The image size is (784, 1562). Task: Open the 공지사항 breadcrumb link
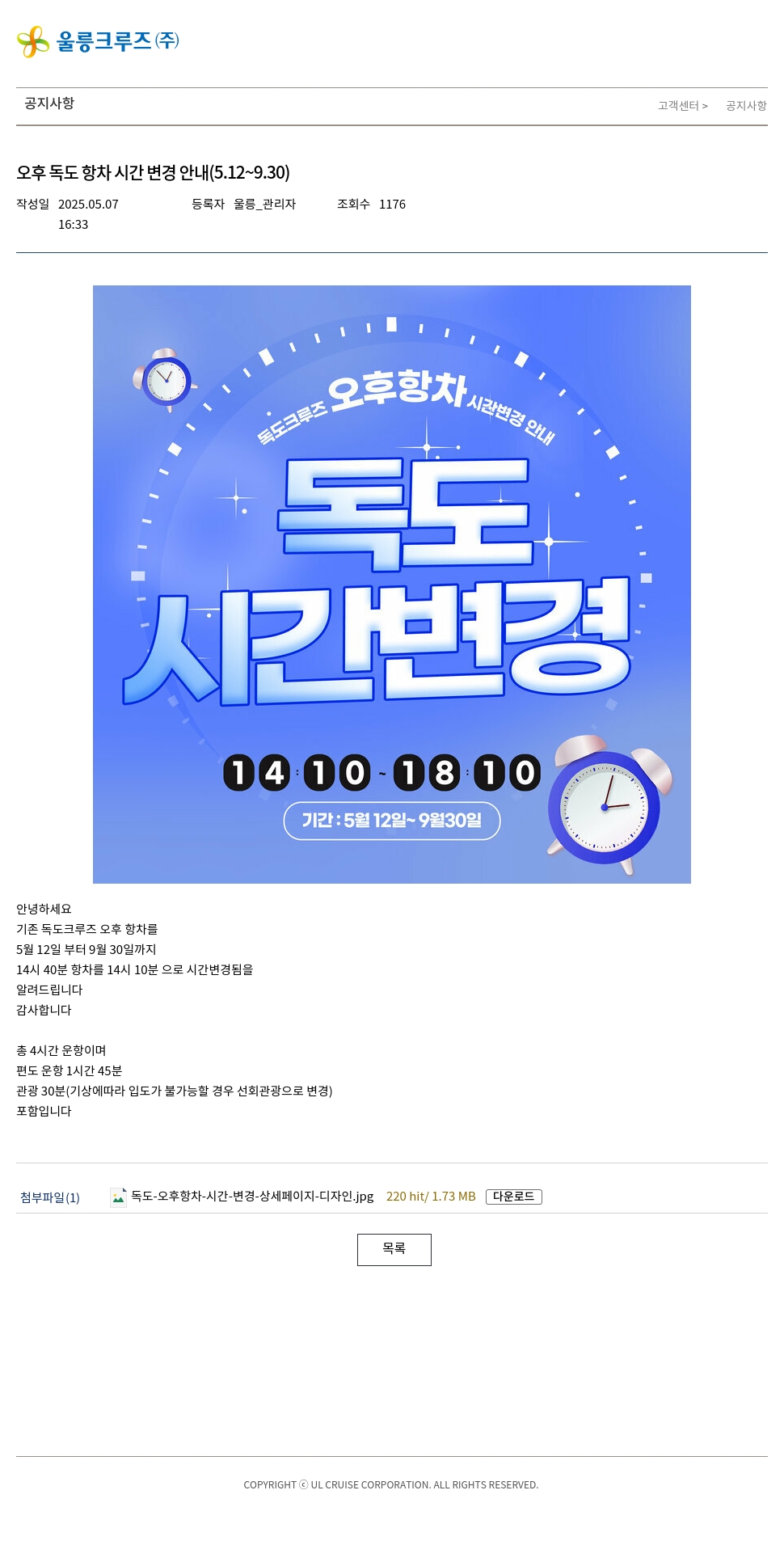[745, 106]
